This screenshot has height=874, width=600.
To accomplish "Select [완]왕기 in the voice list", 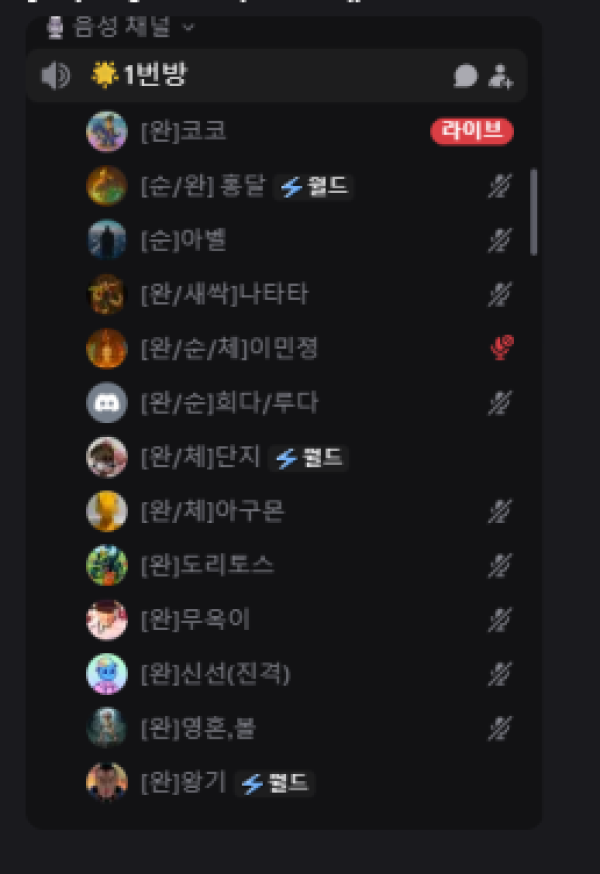I will click(x=184, y=782).
